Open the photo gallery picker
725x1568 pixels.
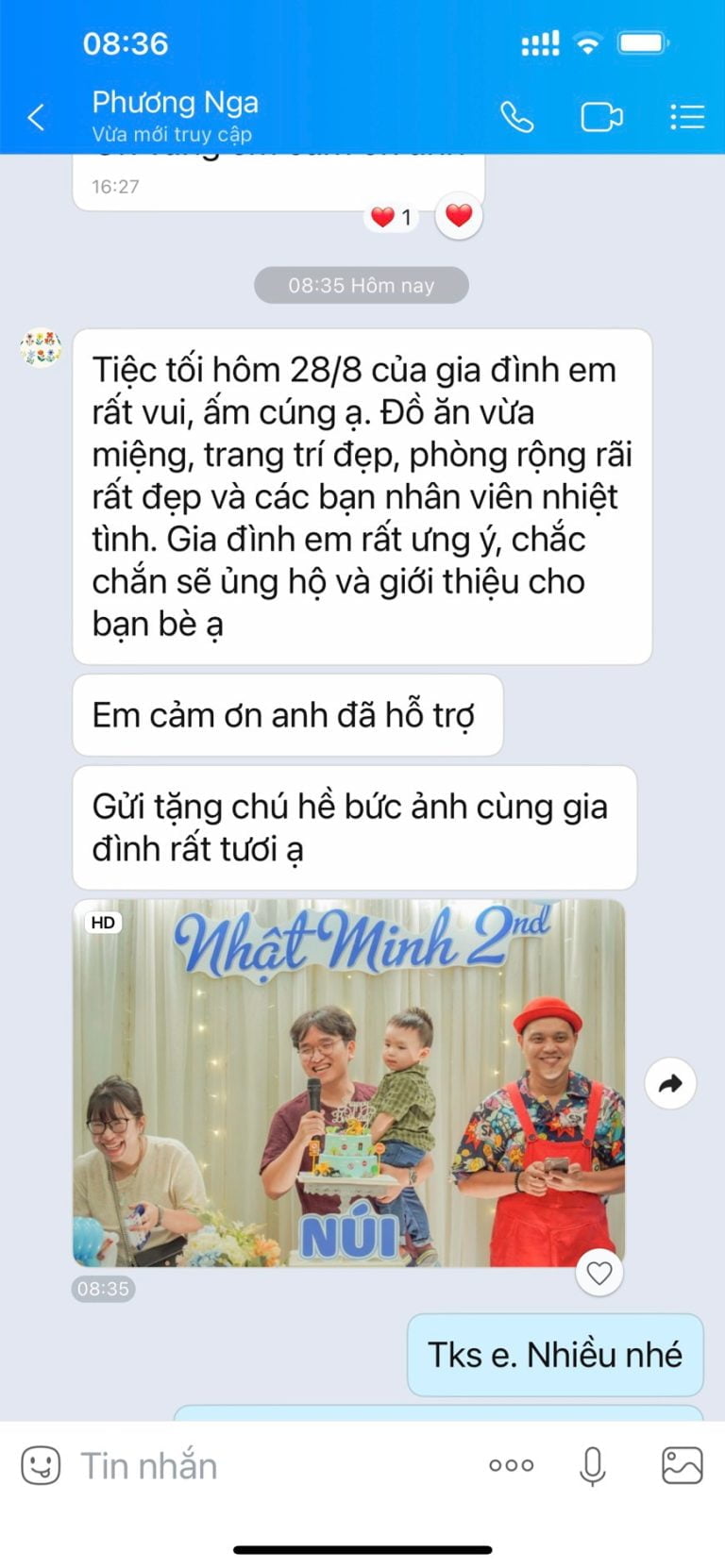point(682,1465)
